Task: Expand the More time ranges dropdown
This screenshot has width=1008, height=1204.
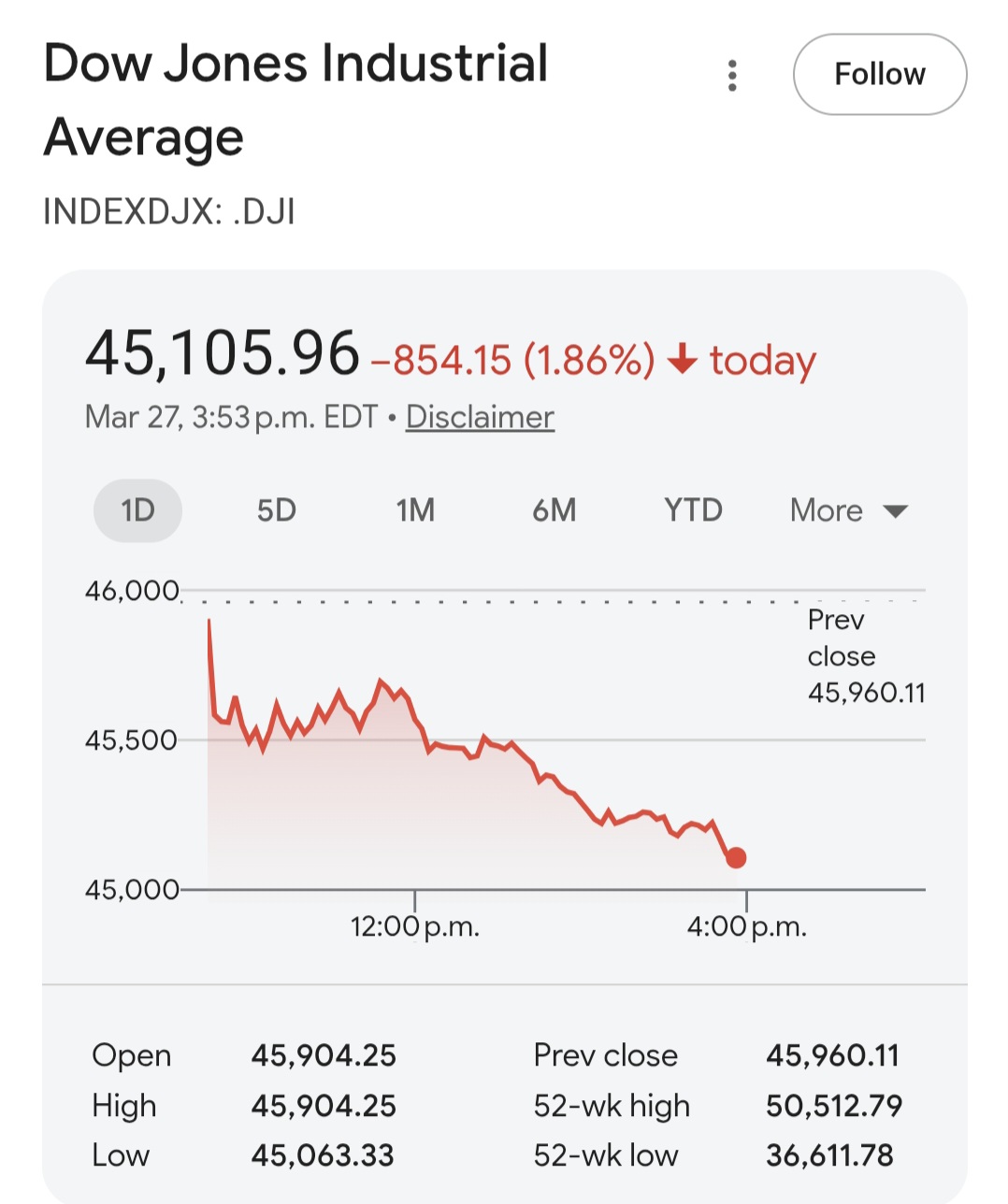Action: point(848,510)
